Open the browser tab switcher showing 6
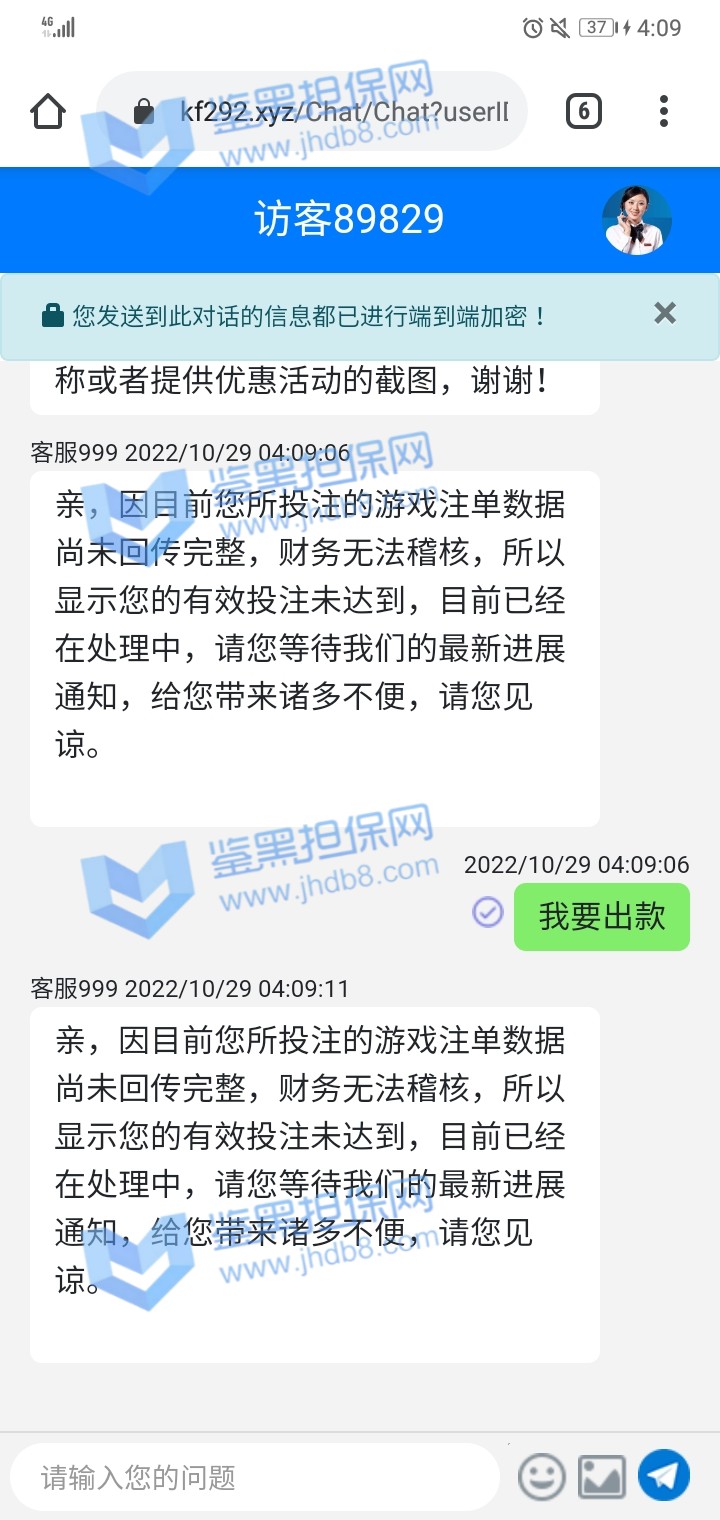720x1520 pixels. click(x=584, y=111)
